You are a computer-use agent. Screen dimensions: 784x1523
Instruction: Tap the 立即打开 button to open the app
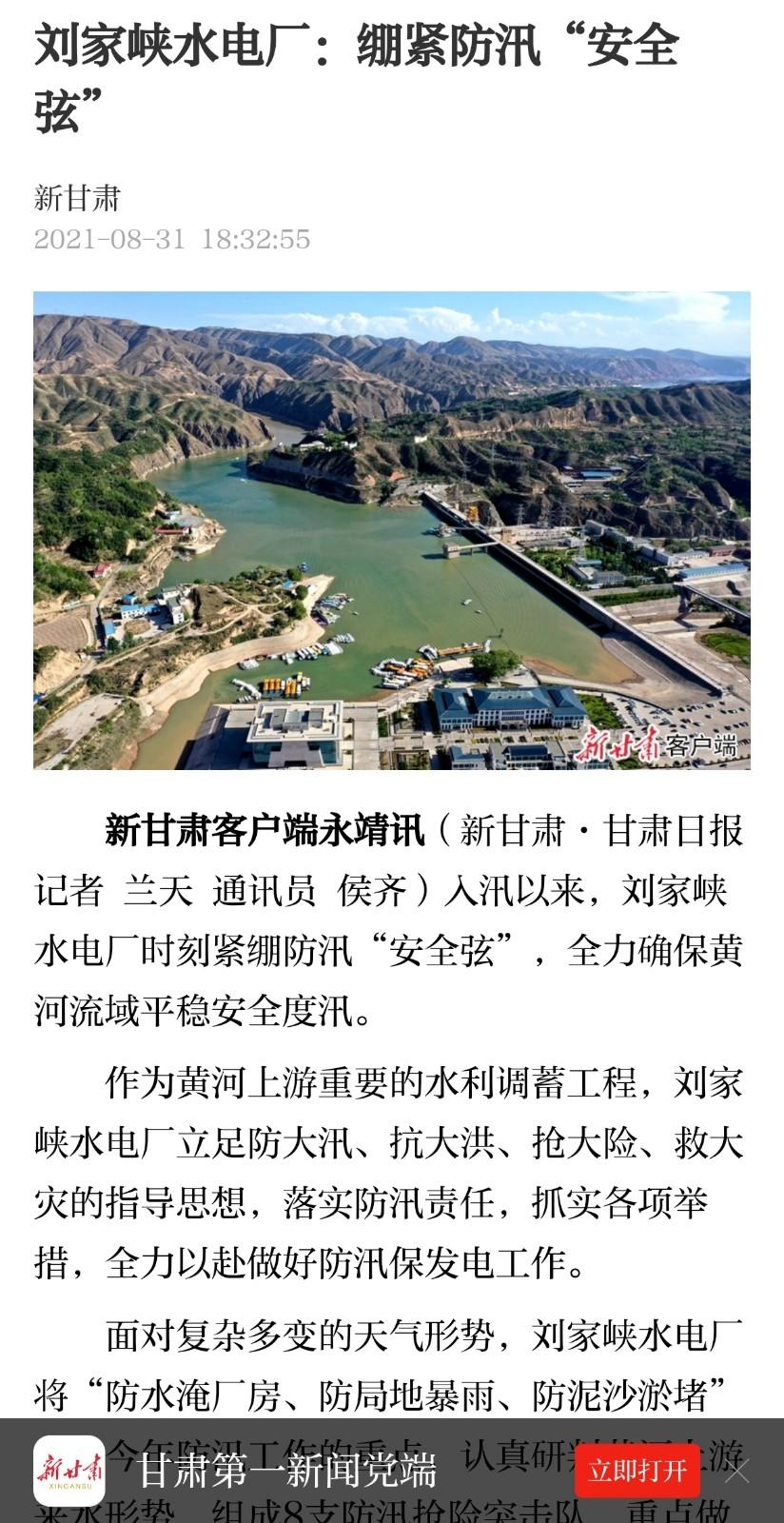tap(637, 1471)
